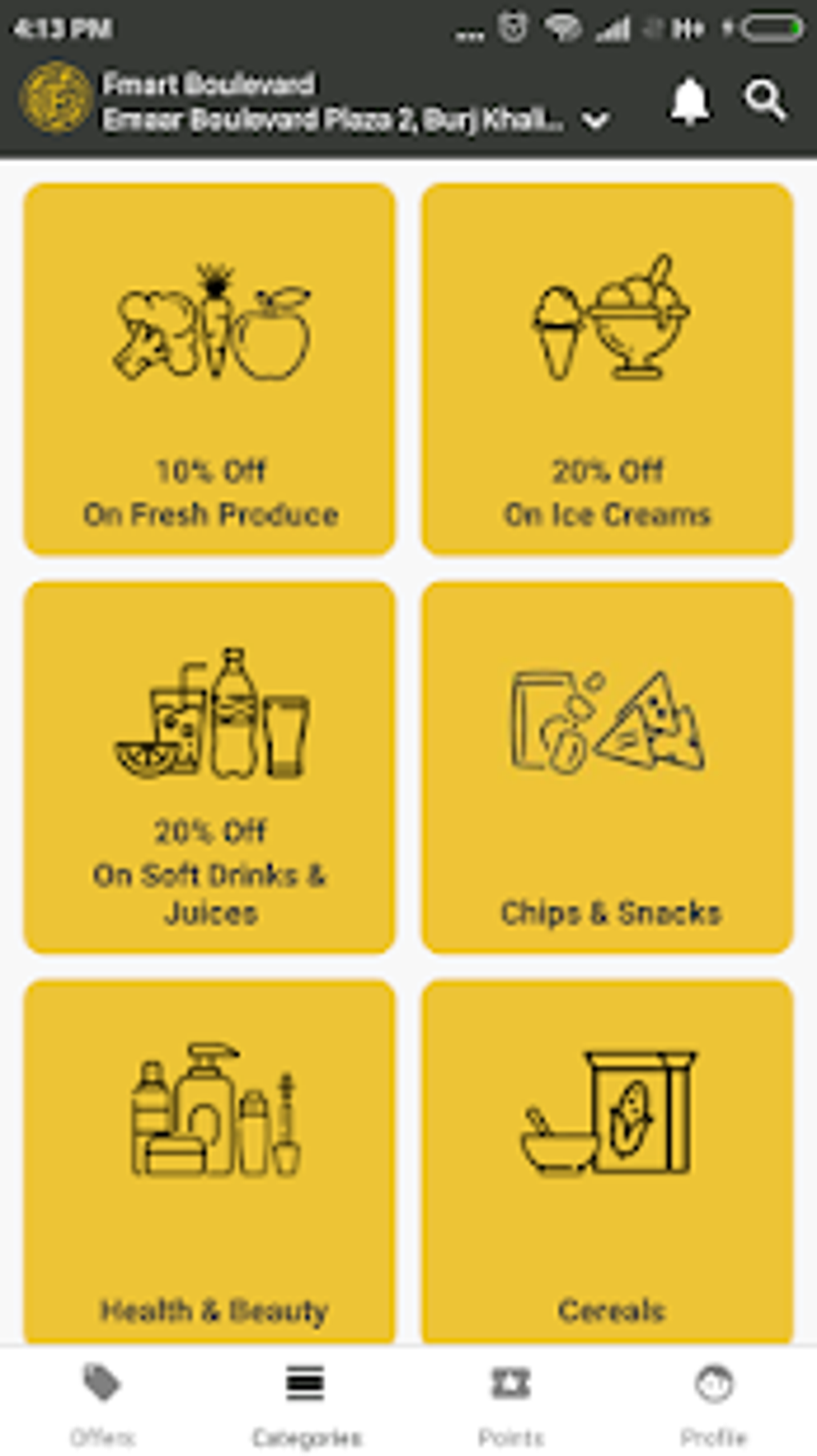Switch to the Profile tab
This screenshot has height=1456, width=817.
[714, 1403]
